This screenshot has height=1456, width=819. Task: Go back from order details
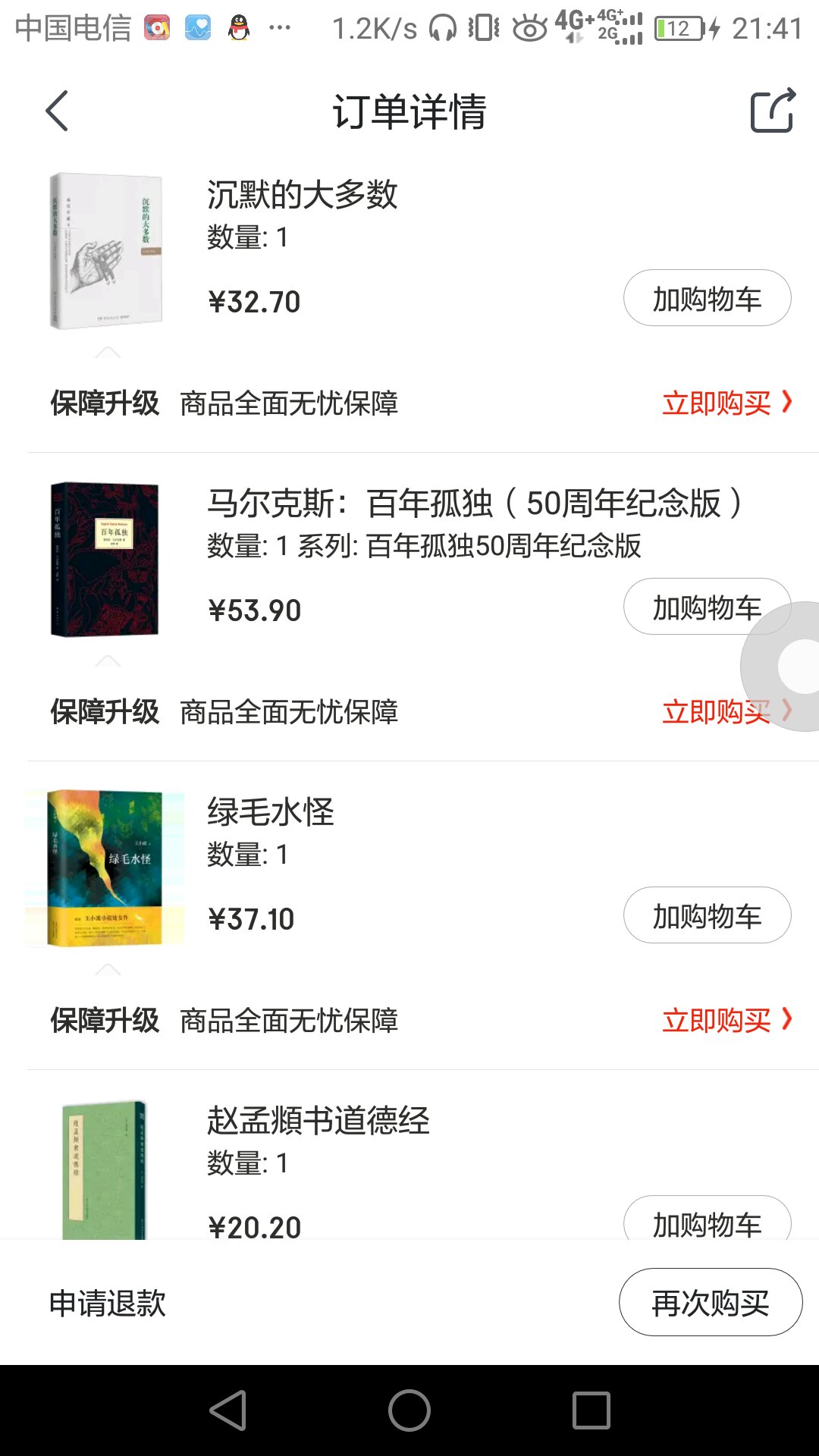58,111
